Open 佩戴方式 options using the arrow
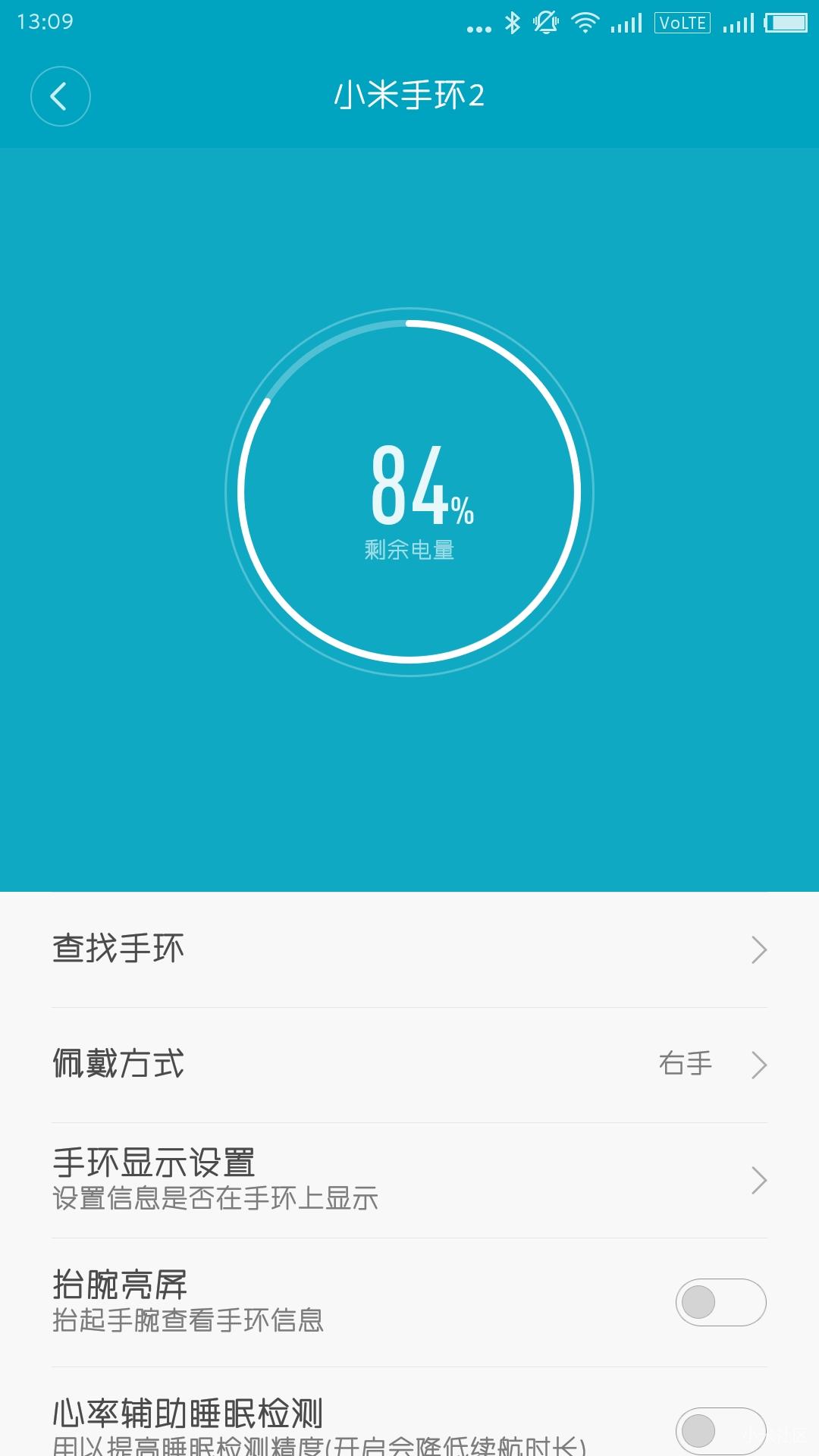Screen dimensions: 819x1456 (761, 1065)
